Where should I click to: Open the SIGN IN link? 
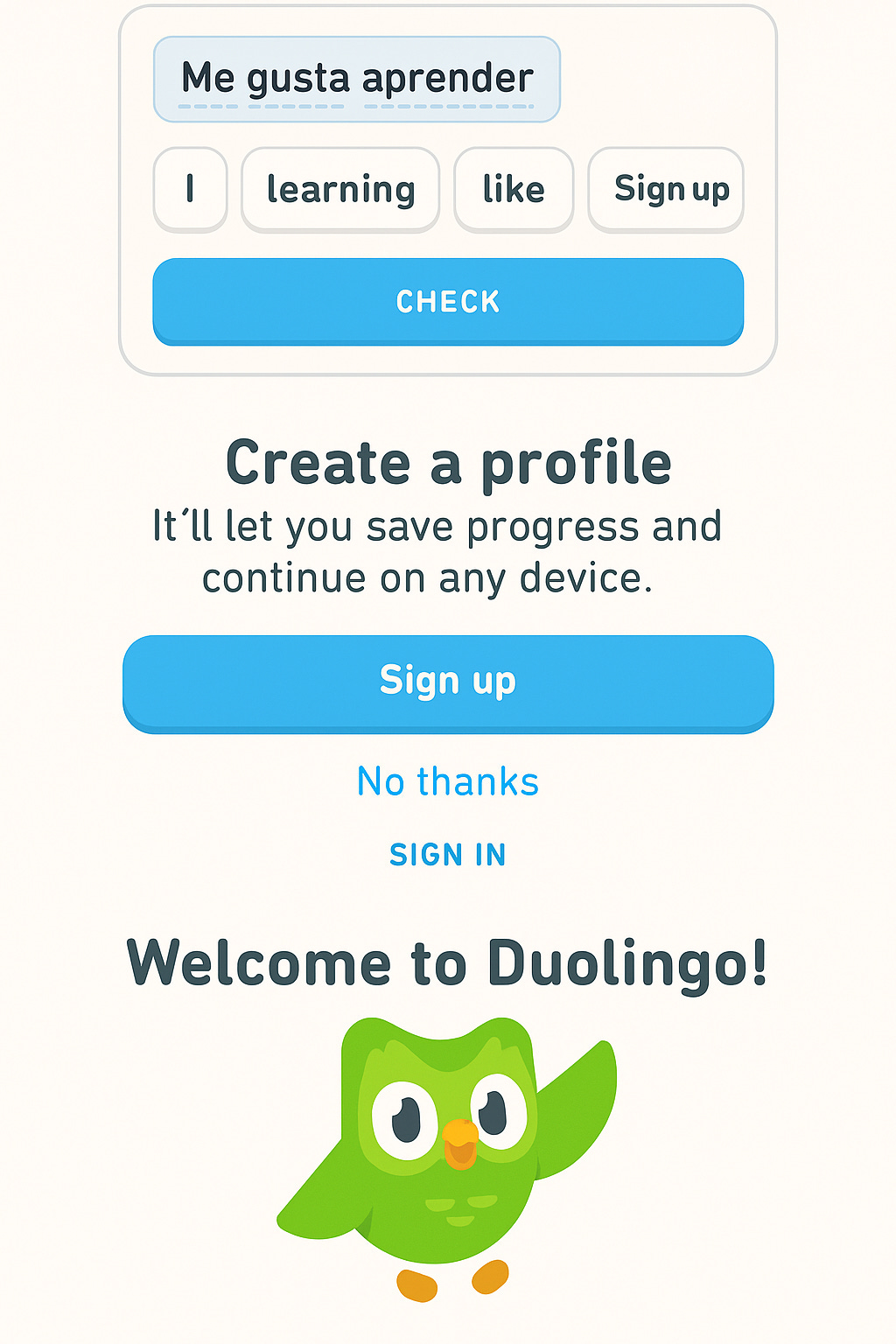point(448,854)
